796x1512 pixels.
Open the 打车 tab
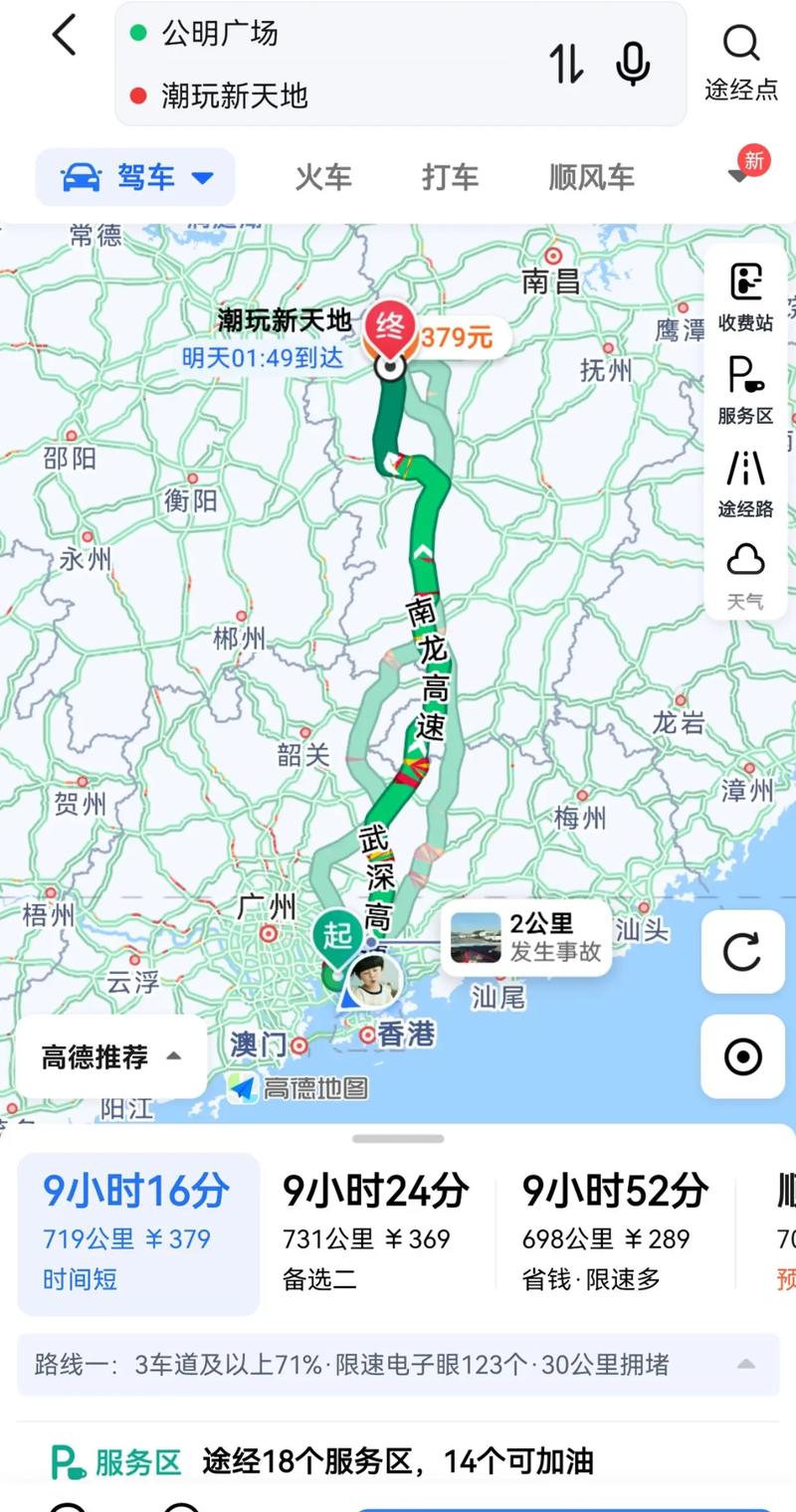pos(451,176)
